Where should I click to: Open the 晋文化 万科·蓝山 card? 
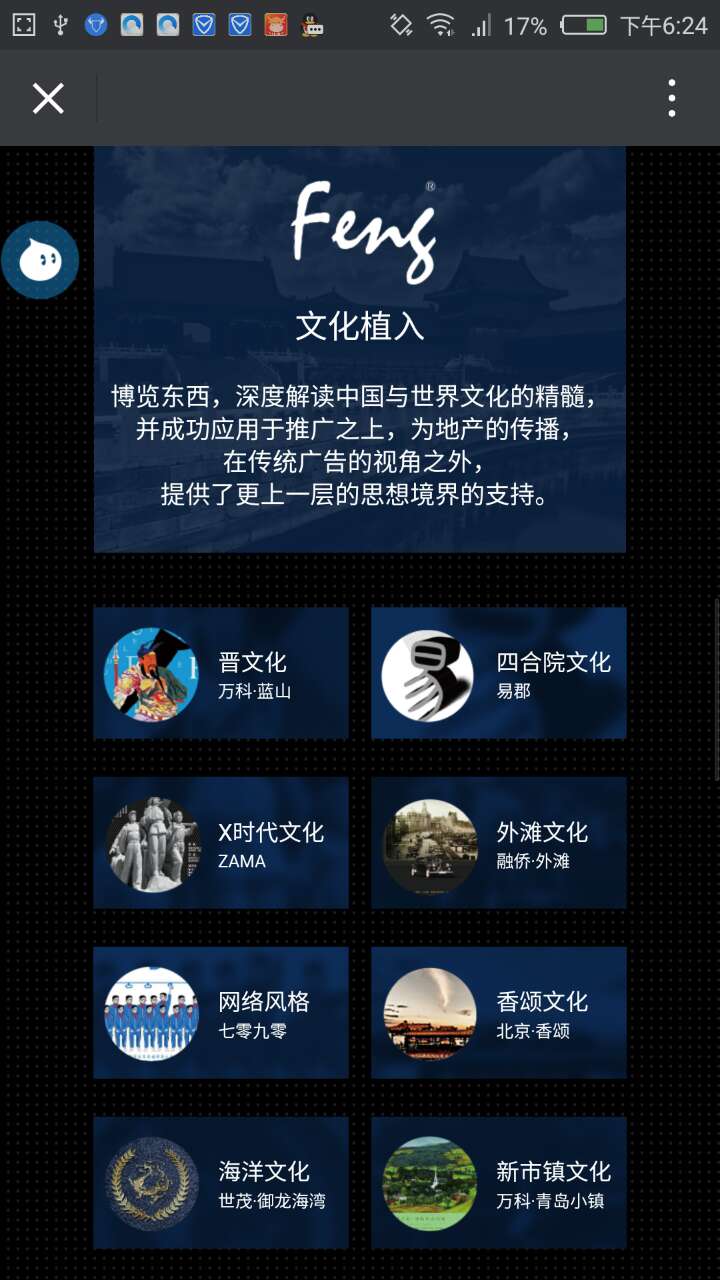(221, 673)
